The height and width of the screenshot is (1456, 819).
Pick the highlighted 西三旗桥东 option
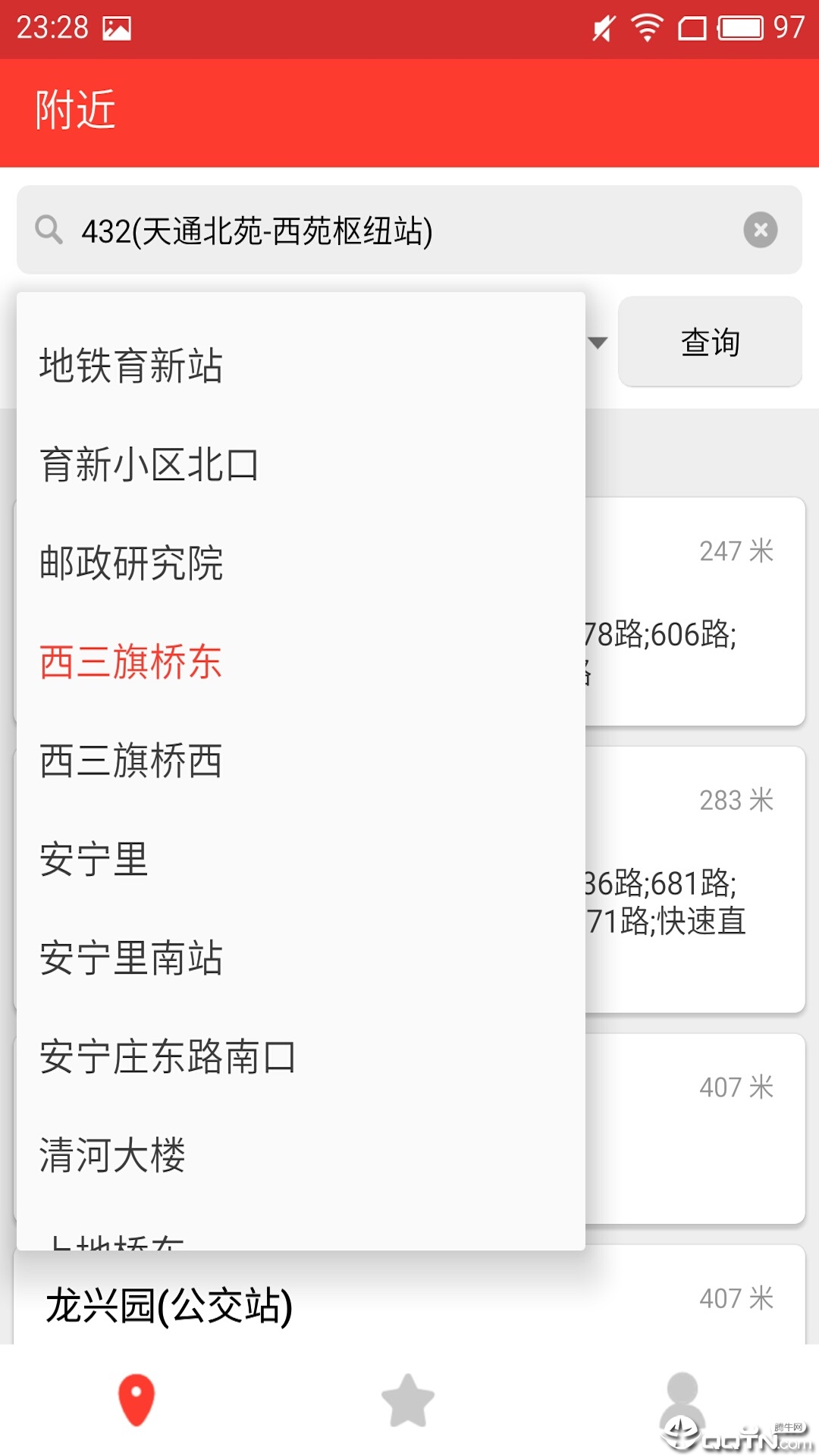[x=301, y=661]
